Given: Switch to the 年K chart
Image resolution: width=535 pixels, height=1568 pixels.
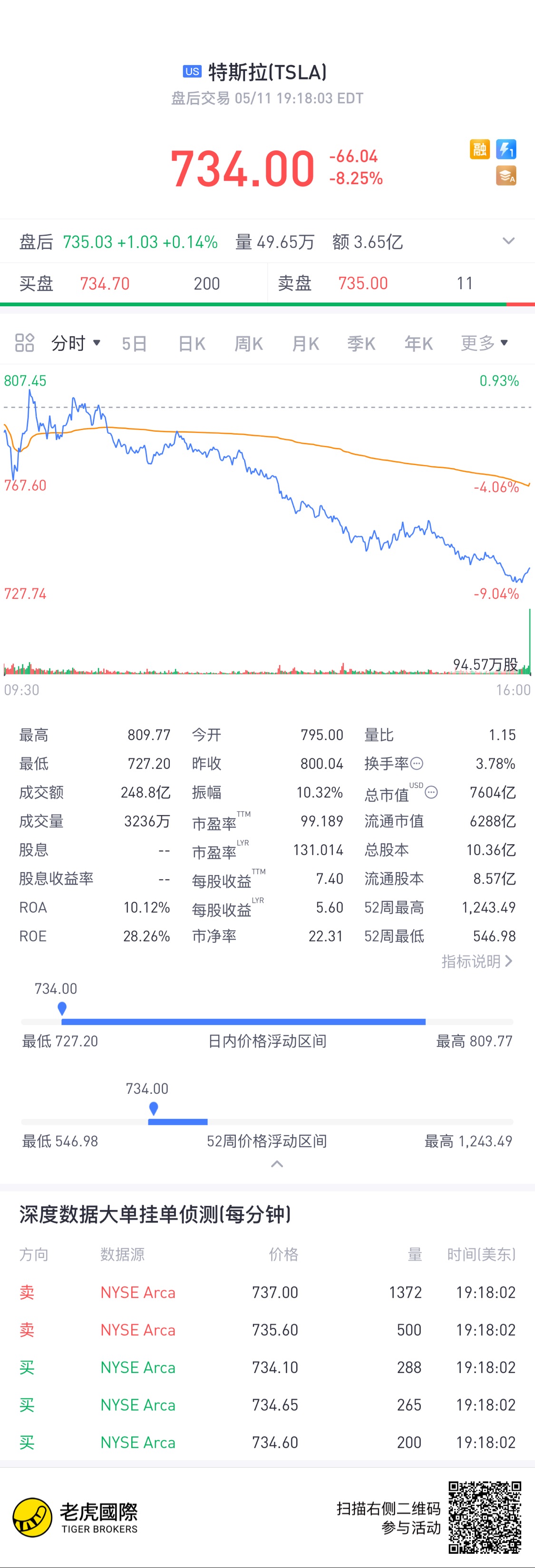Looking at the screenshot, I should 418,344.
